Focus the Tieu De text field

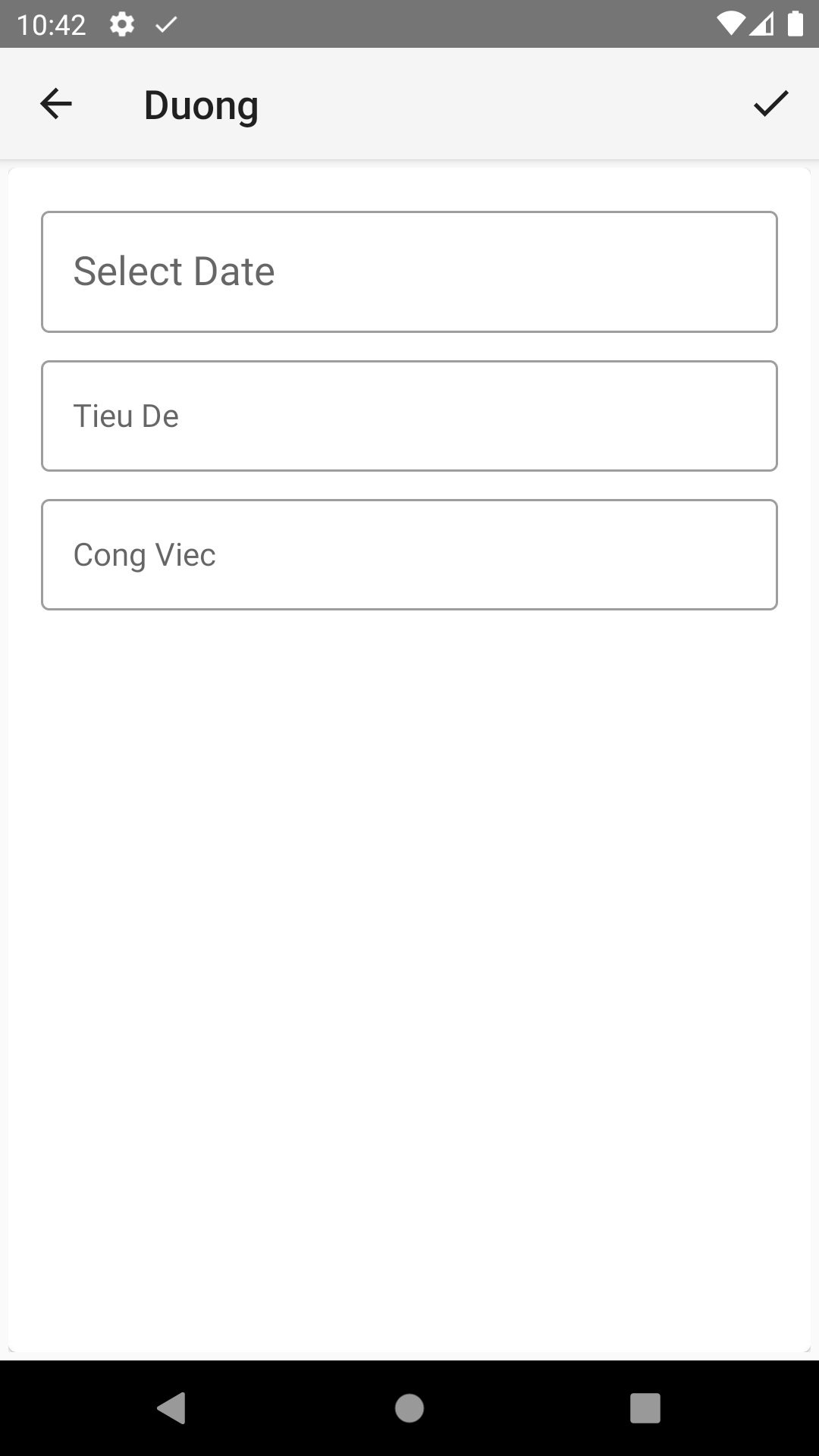(x=409, y=416)
